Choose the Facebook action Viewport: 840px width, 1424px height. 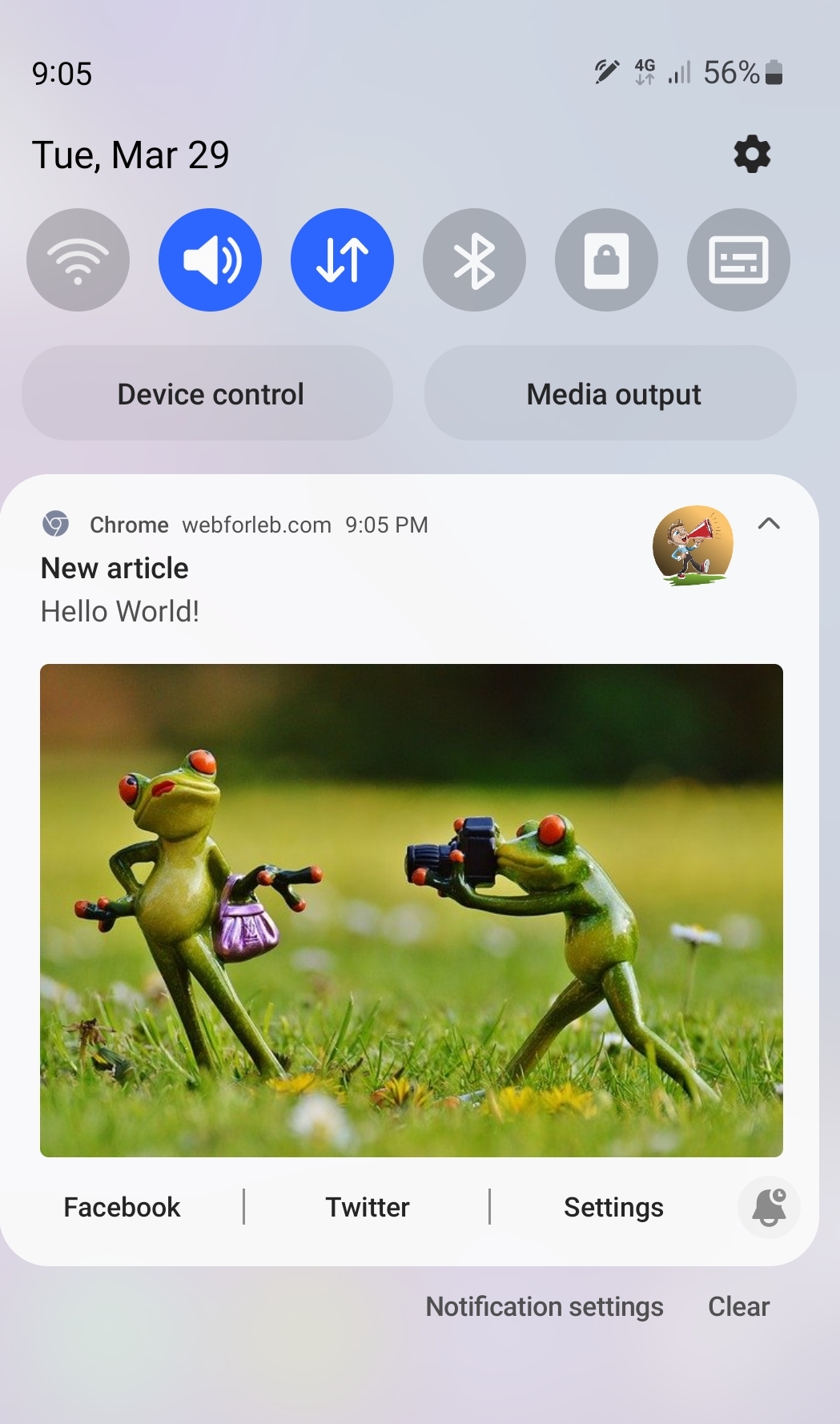click(x=122, y=1207)
